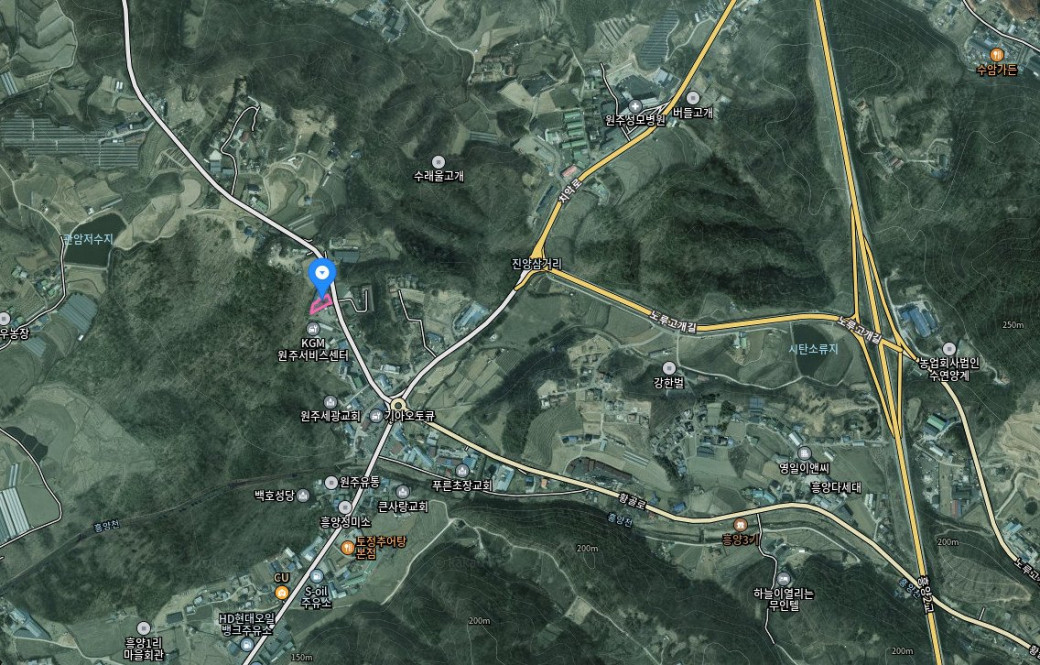Screen dimensions: 1040x665
Task: Select the 푸른초장교회 church marker
Action: pos(461,470)
